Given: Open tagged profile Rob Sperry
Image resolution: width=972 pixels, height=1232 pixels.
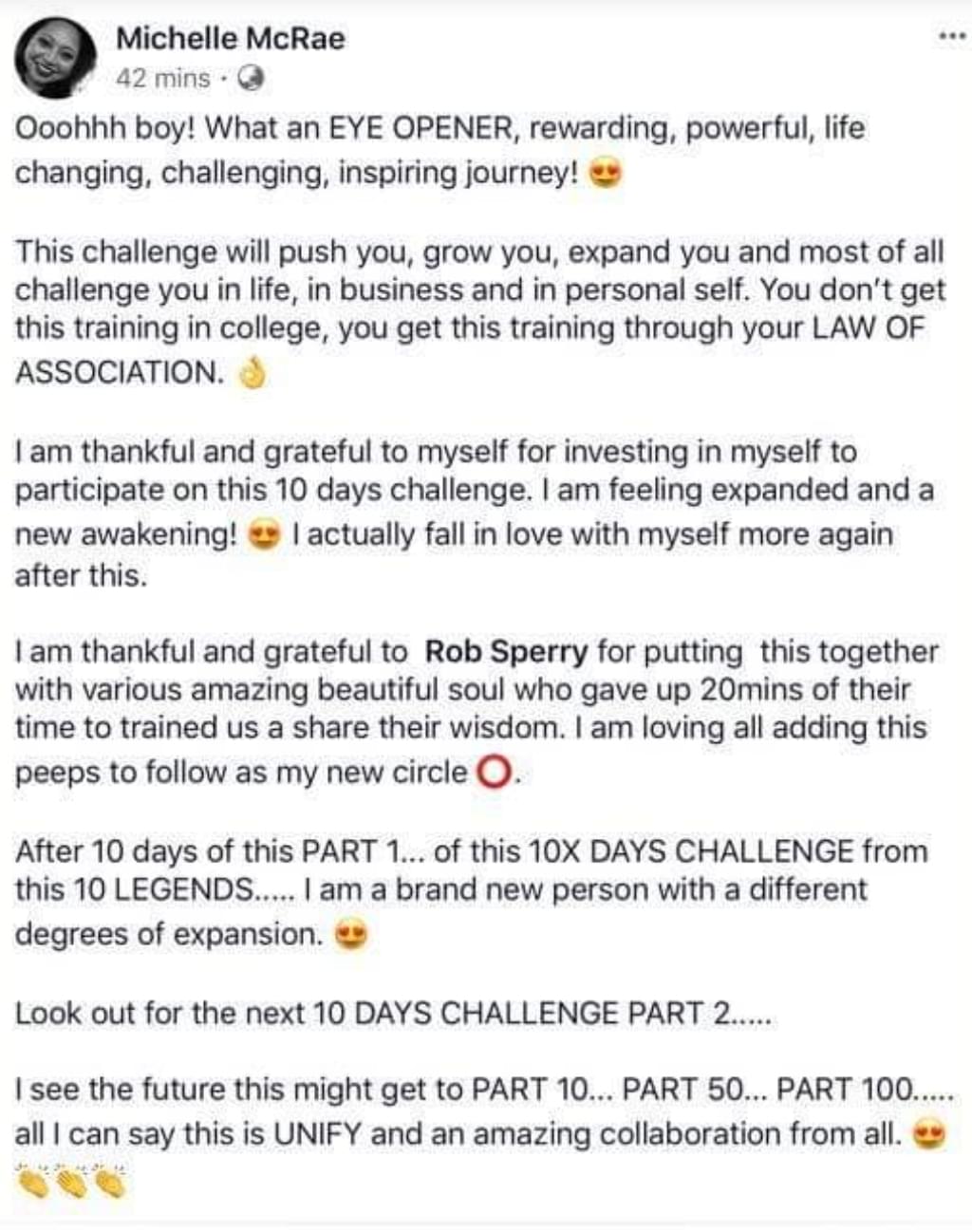Looking at the screenshot, I should pyautogui.click(x=506, y=652).
